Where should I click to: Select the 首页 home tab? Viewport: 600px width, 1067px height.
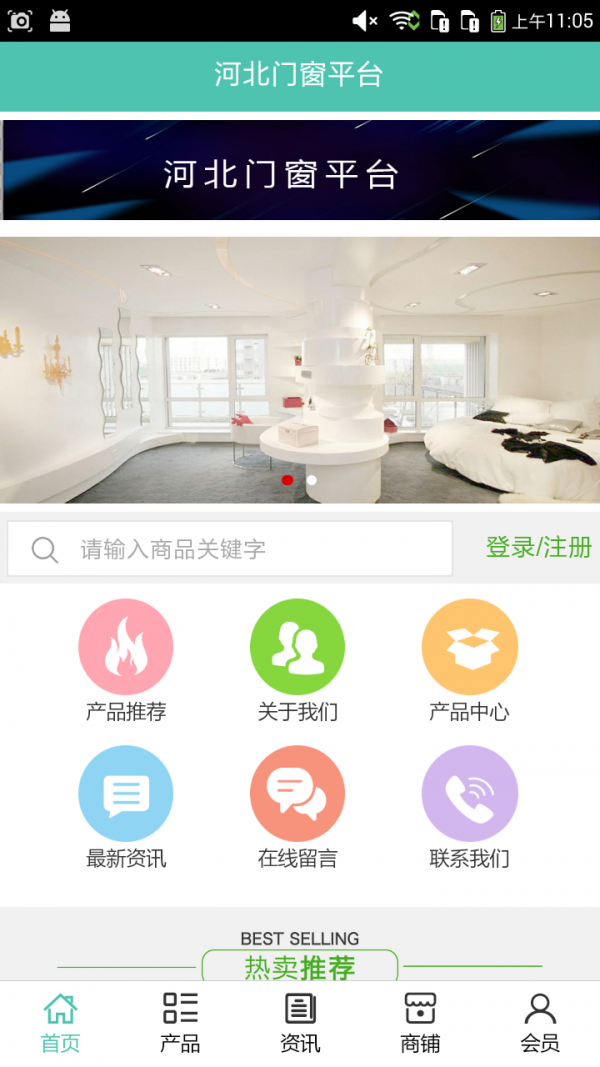(x=60, y=1022)
